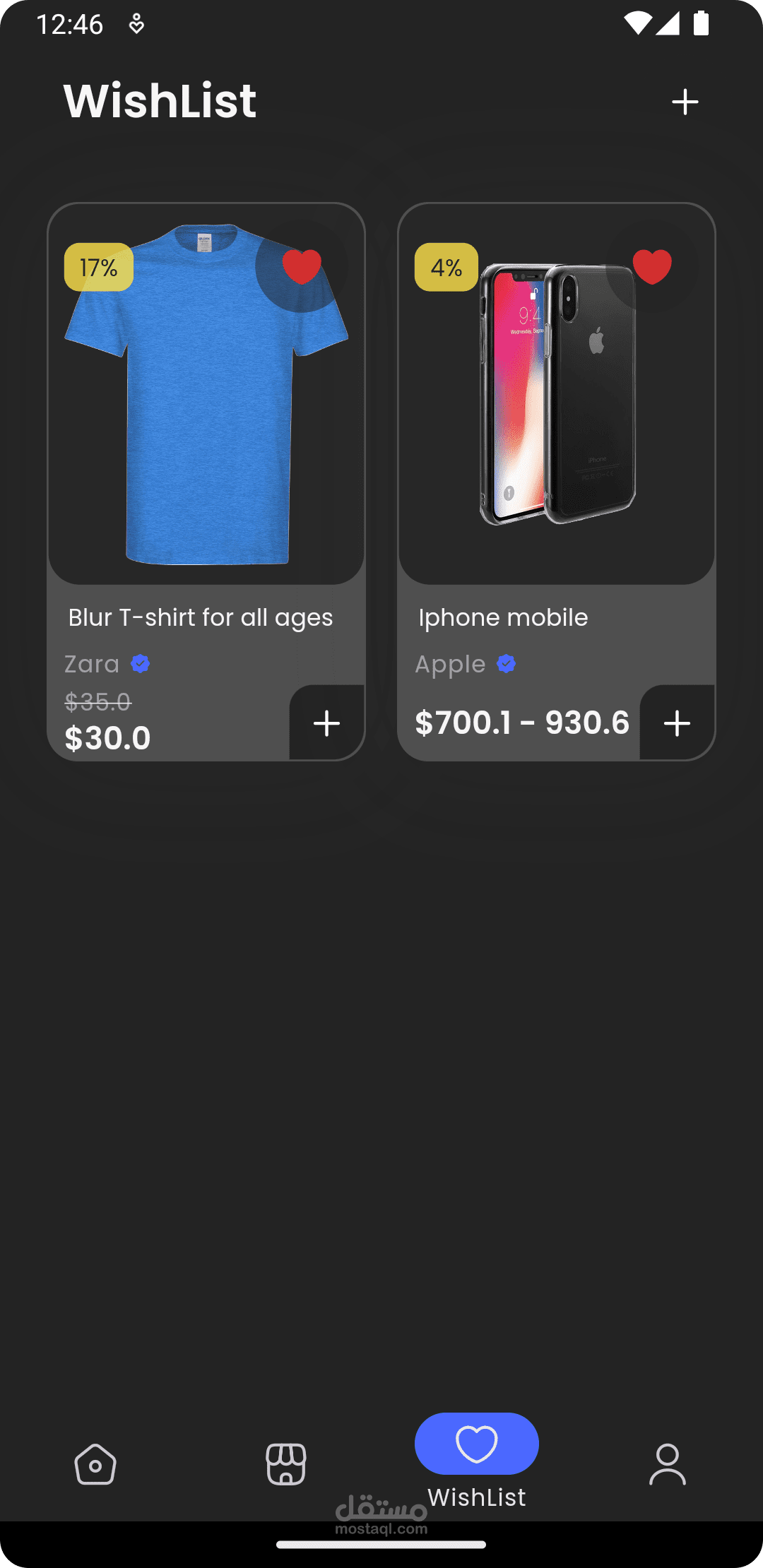Image resolution: width=763 pixels, height=1568 pixels.
Task: Open the Blur T-shirt for all ages card
Action: point(206,482)
